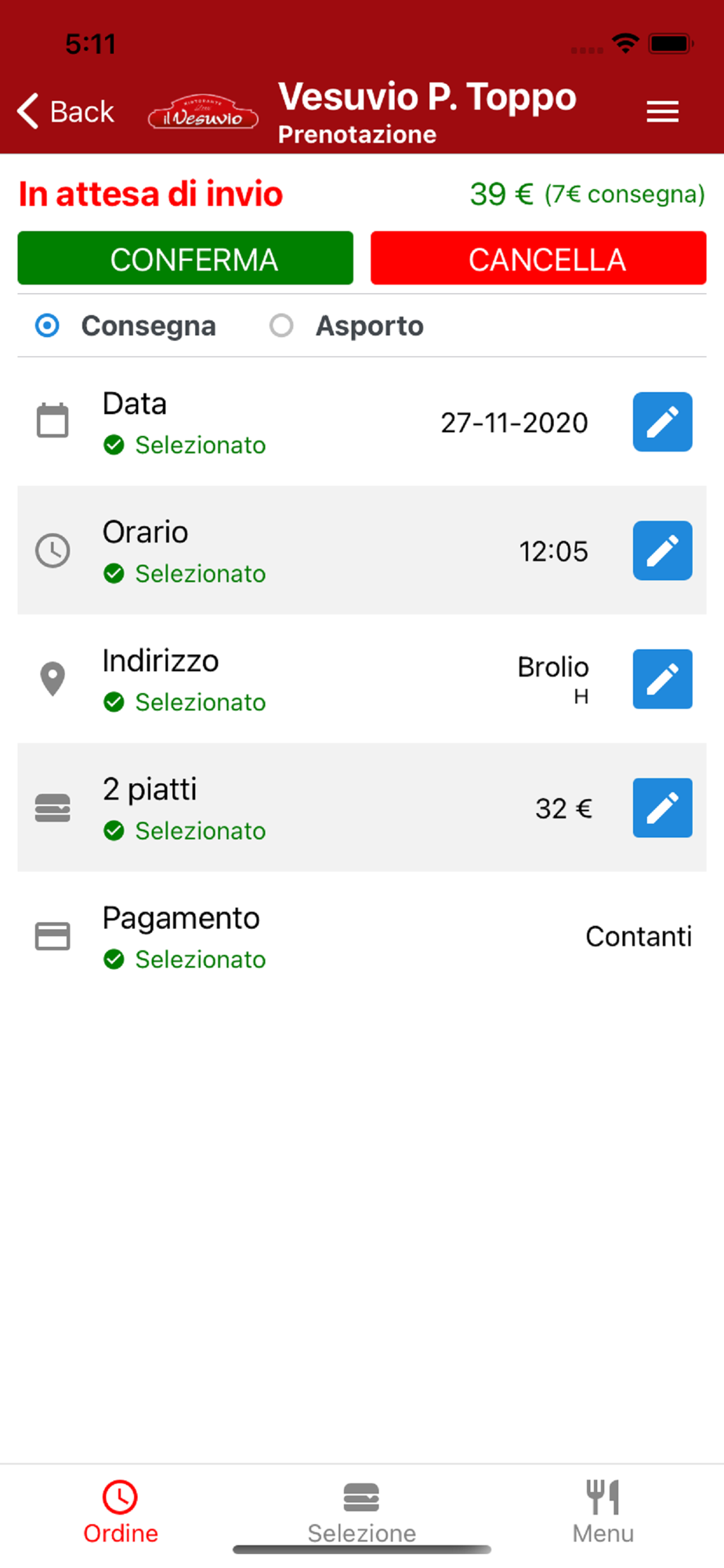Image resolution: width=724 pixels, height=1568 pixels.
Task: Open the hamburger menu
Action: (662, 112)
